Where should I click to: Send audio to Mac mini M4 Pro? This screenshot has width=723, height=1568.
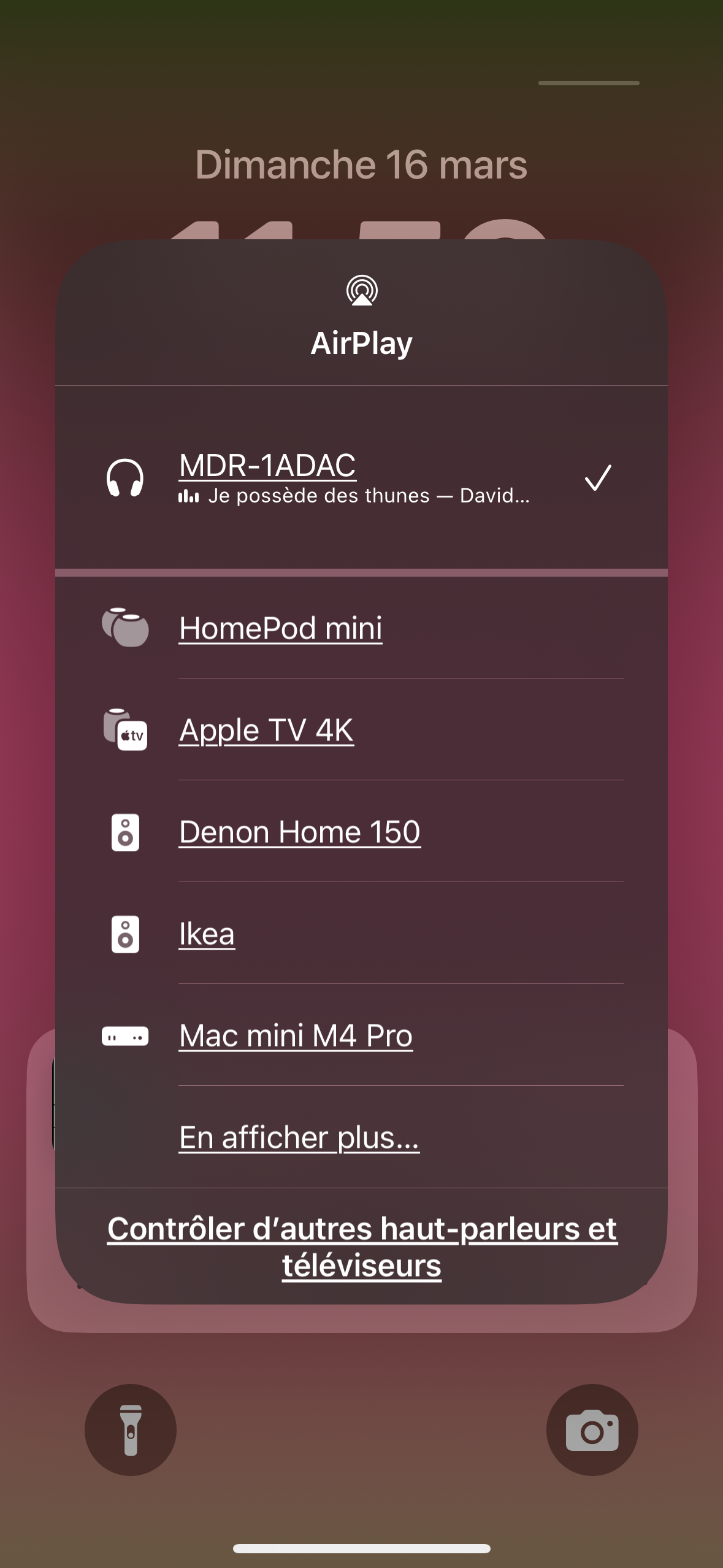click(x=361, y=1035)
